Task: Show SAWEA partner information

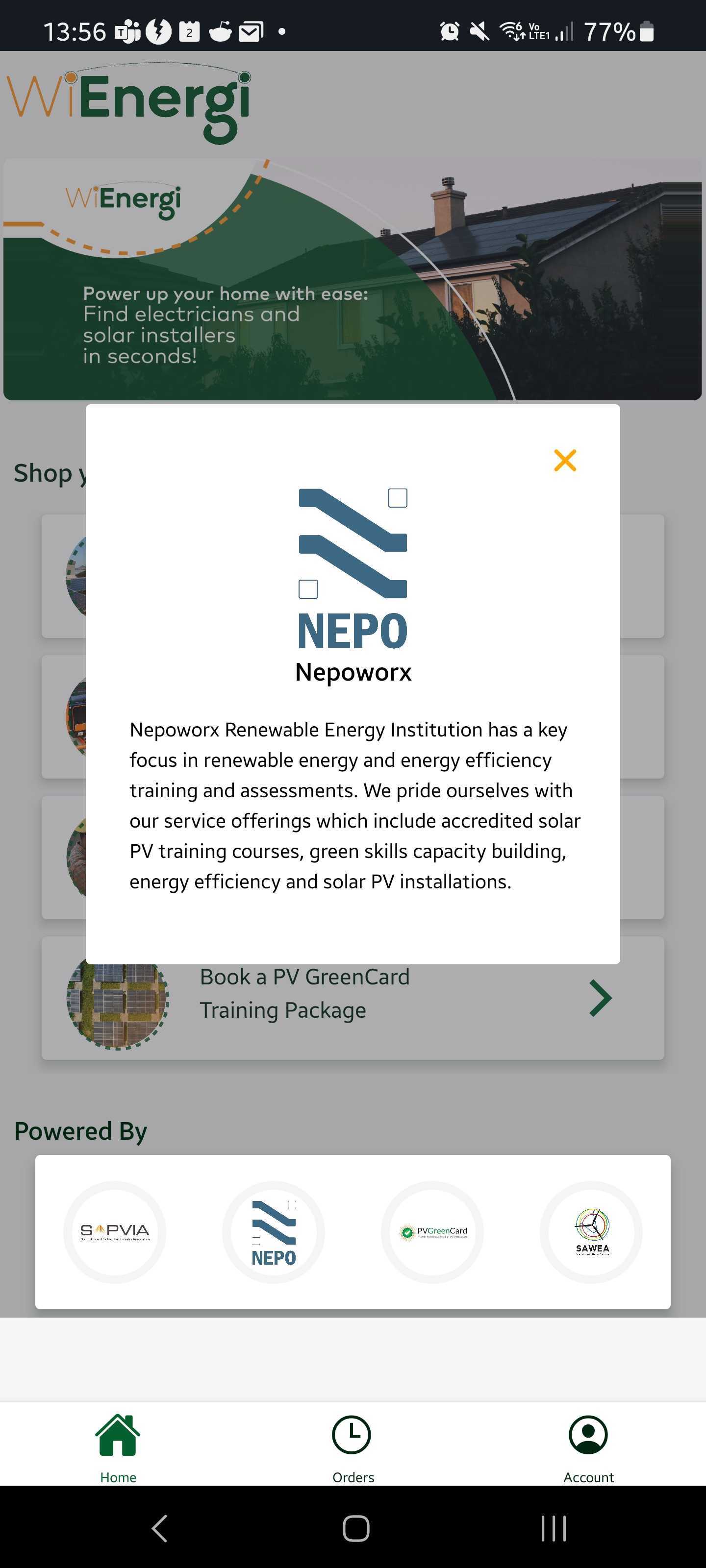Action: (x=591, y=1231)
